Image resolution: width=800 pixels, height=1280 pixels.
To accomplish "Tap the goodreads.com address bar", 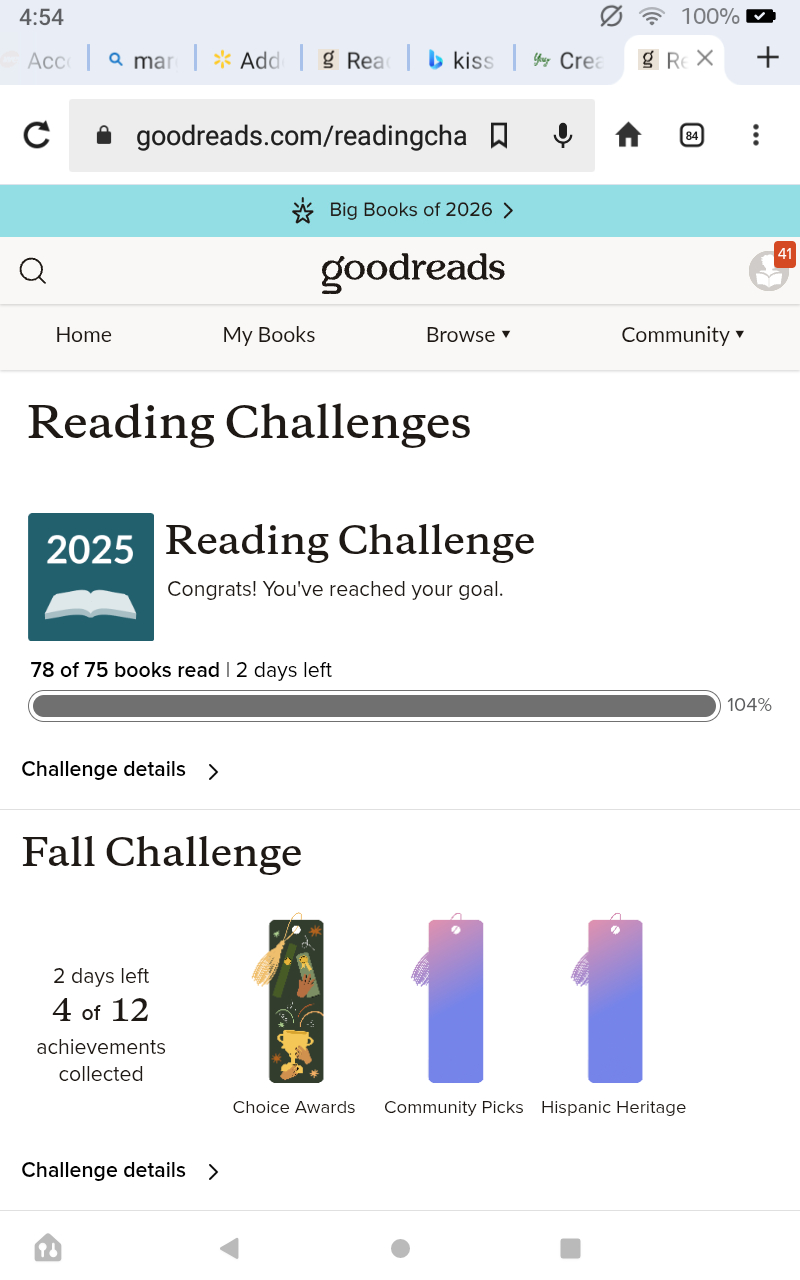I will [300, 136].
